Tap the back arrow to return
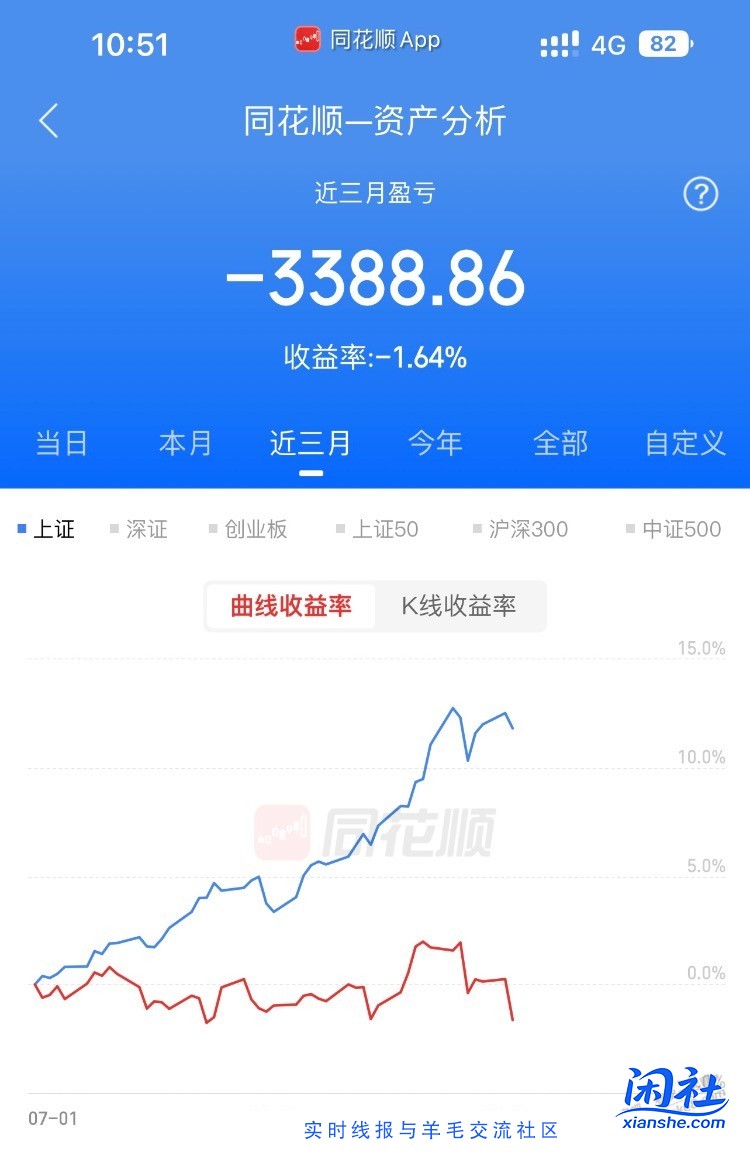The height and width of the screenshot is (1159, 750). (47, 119)
